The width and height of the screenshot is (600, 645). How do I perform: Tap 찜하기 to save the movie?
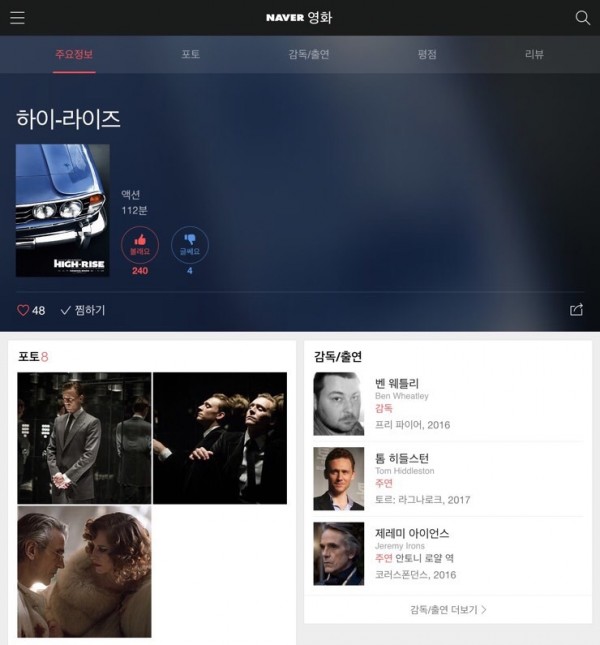click(x=83, y=310)
